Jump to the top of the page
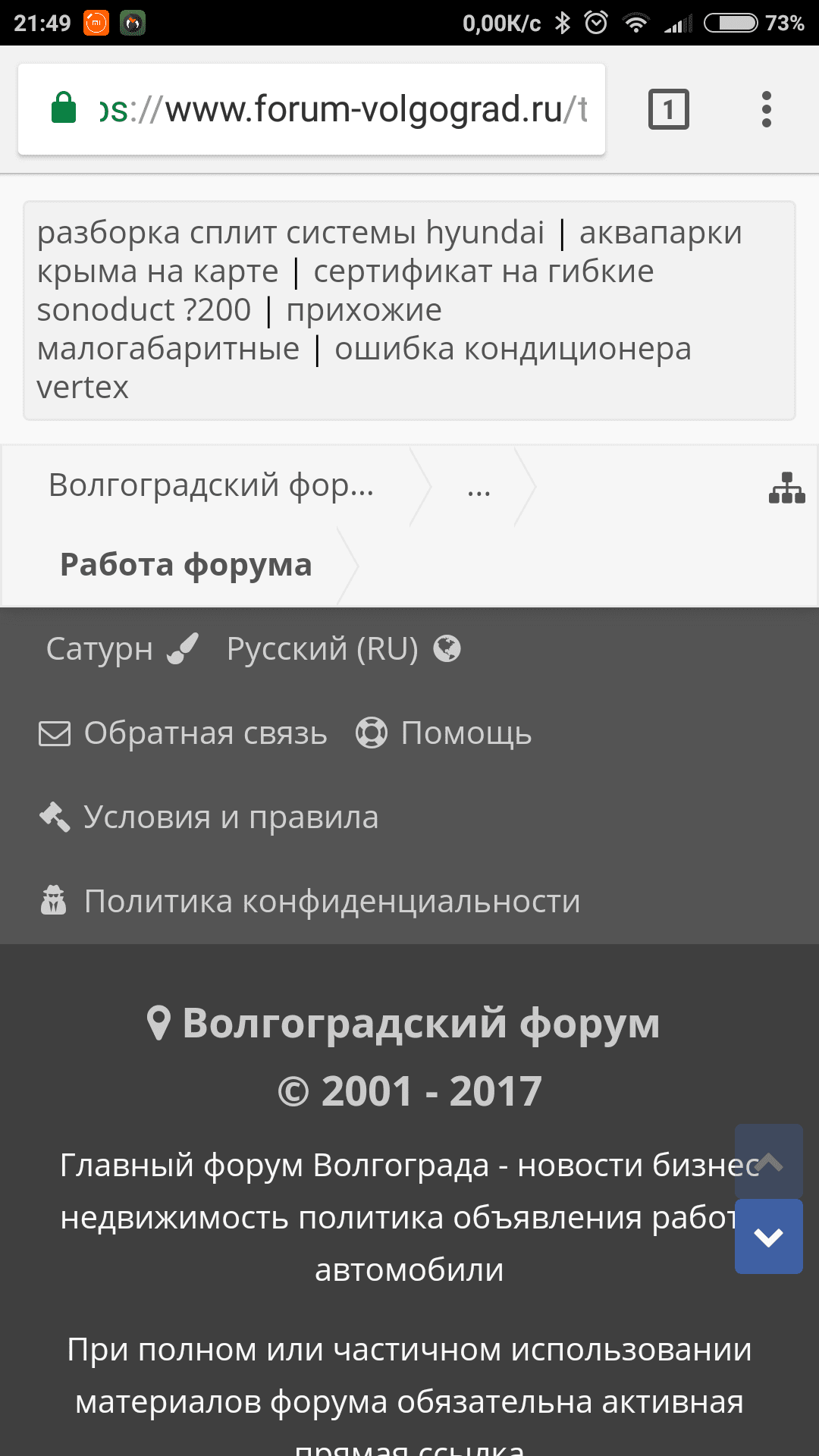Screen dimensions: 819x1456 click(x=768, y=1161)
